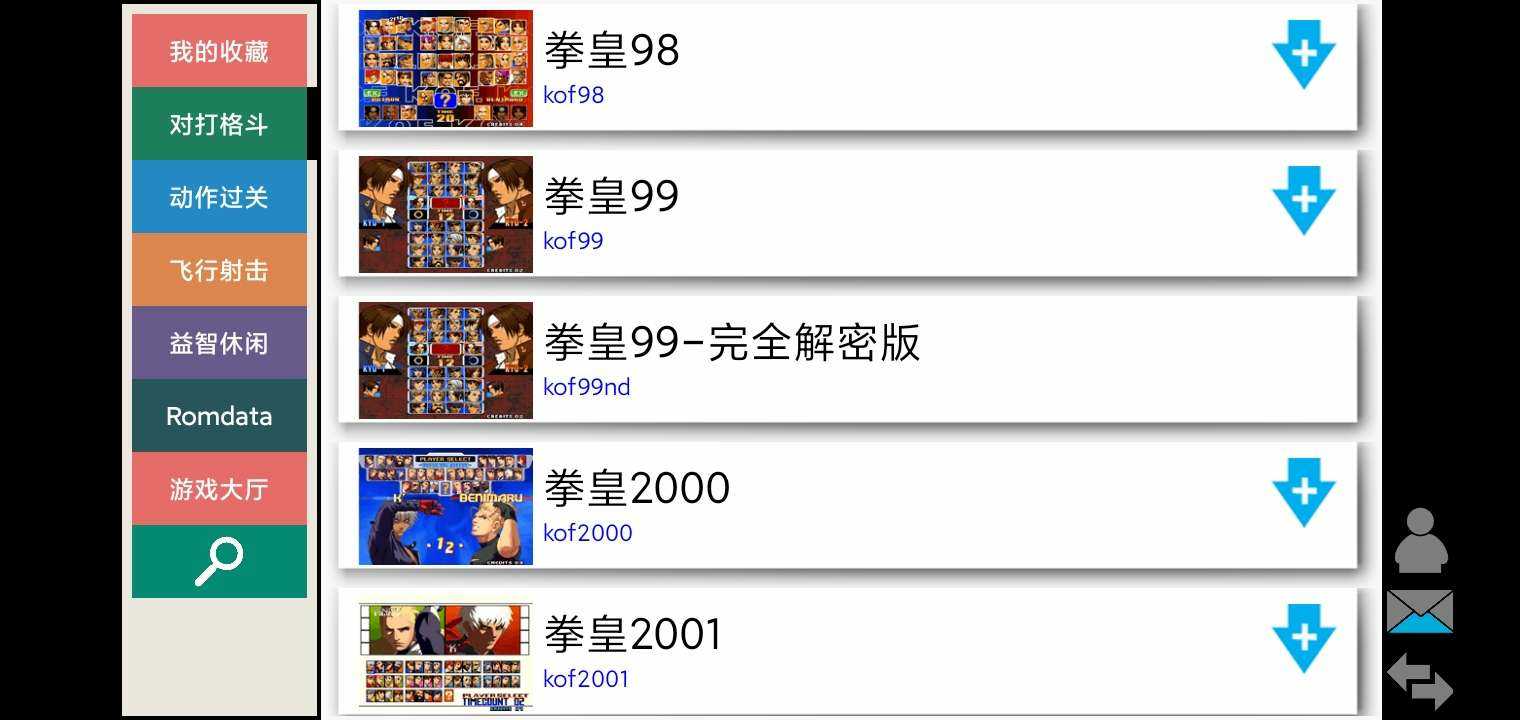
Task: Open the user profile icon
Action: pyautogui.click(x=1420, y=541)
